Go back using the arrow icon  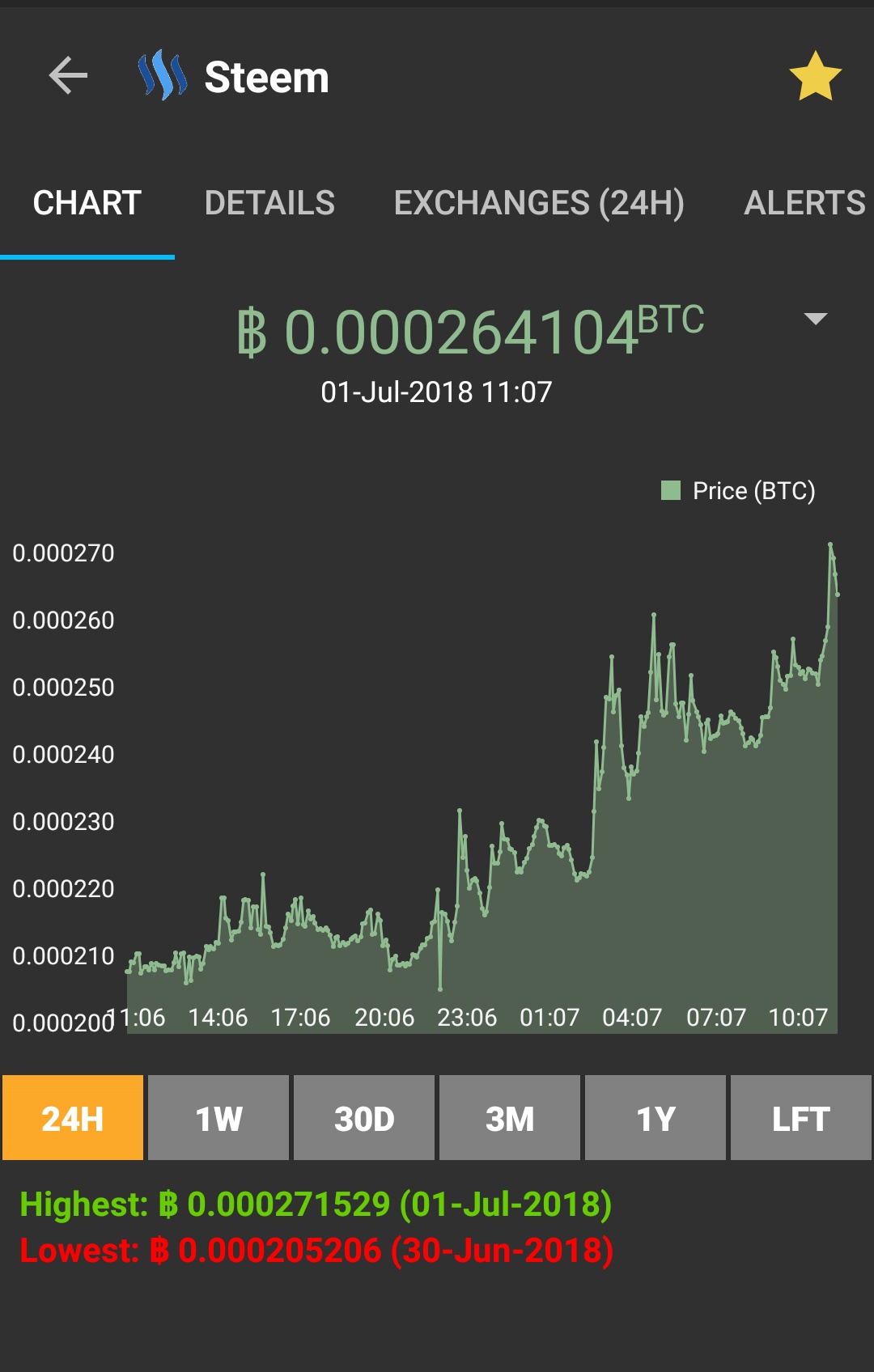point(68,76)
